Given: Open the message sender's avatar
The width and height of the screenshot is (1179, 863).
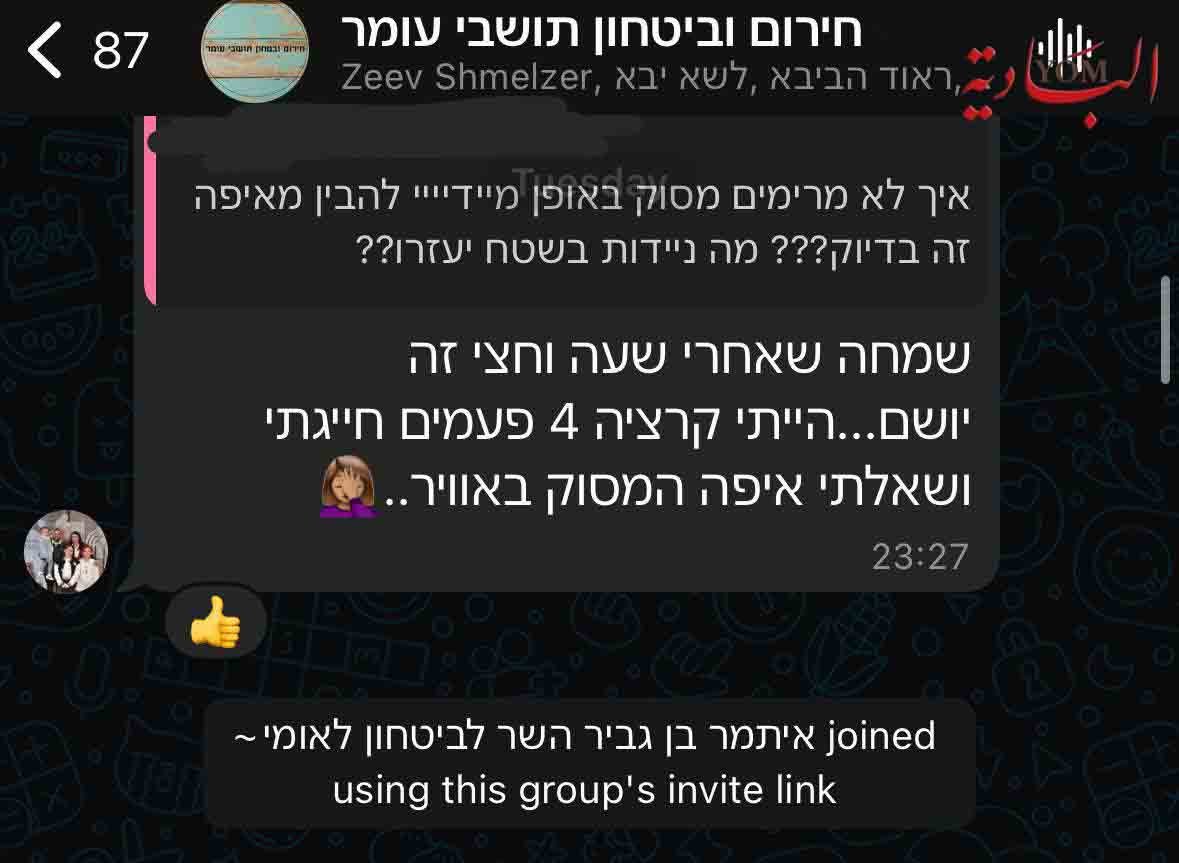Looking at the screenshot, I should click(x=66, y=552).
